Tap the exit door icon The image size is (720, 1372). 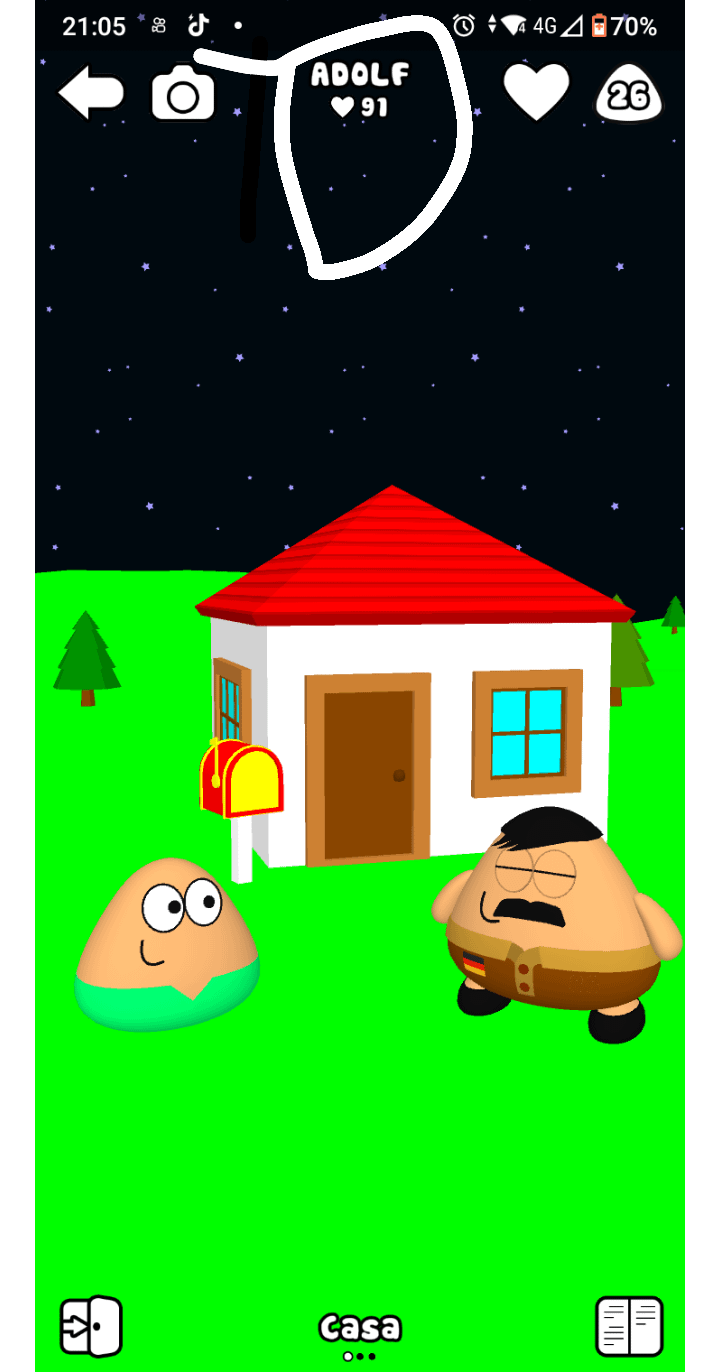click(91, 1326)
